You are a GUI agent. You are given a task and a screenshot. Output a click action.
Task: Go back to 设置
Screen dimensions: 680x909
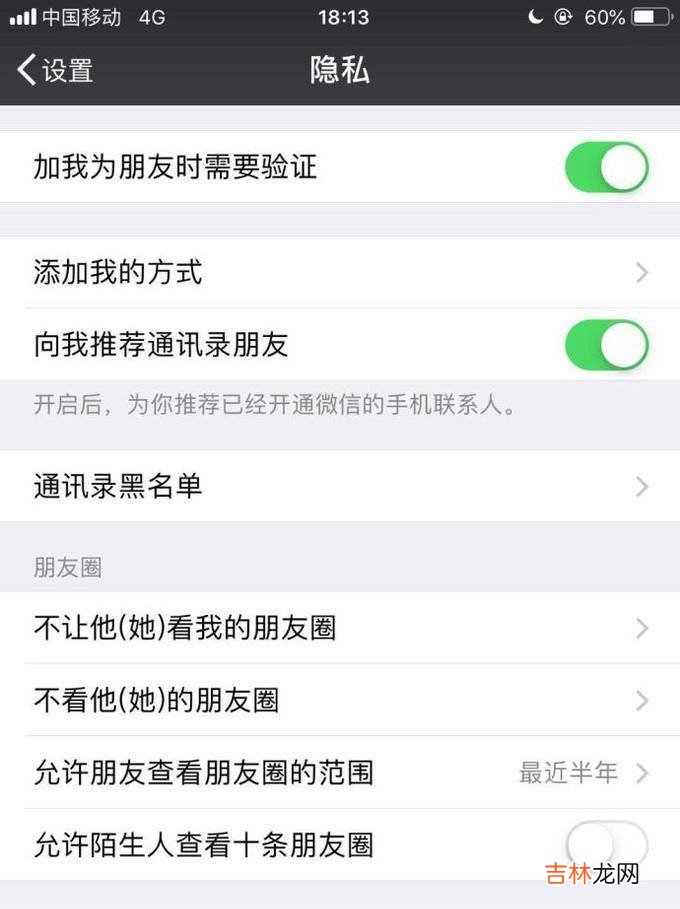click(55, 71)
